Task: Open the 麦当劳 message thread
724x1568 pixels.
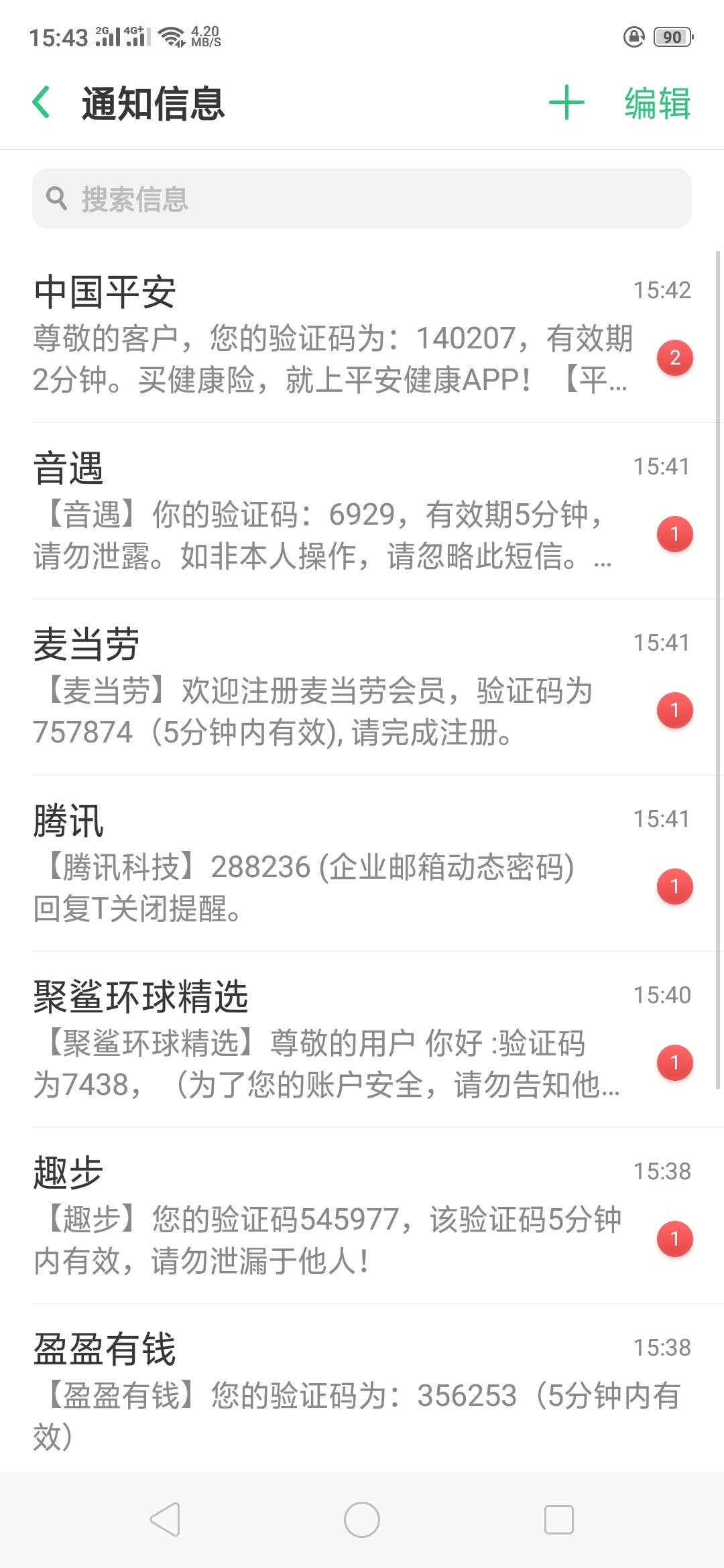Action: [x=362, y=688]
